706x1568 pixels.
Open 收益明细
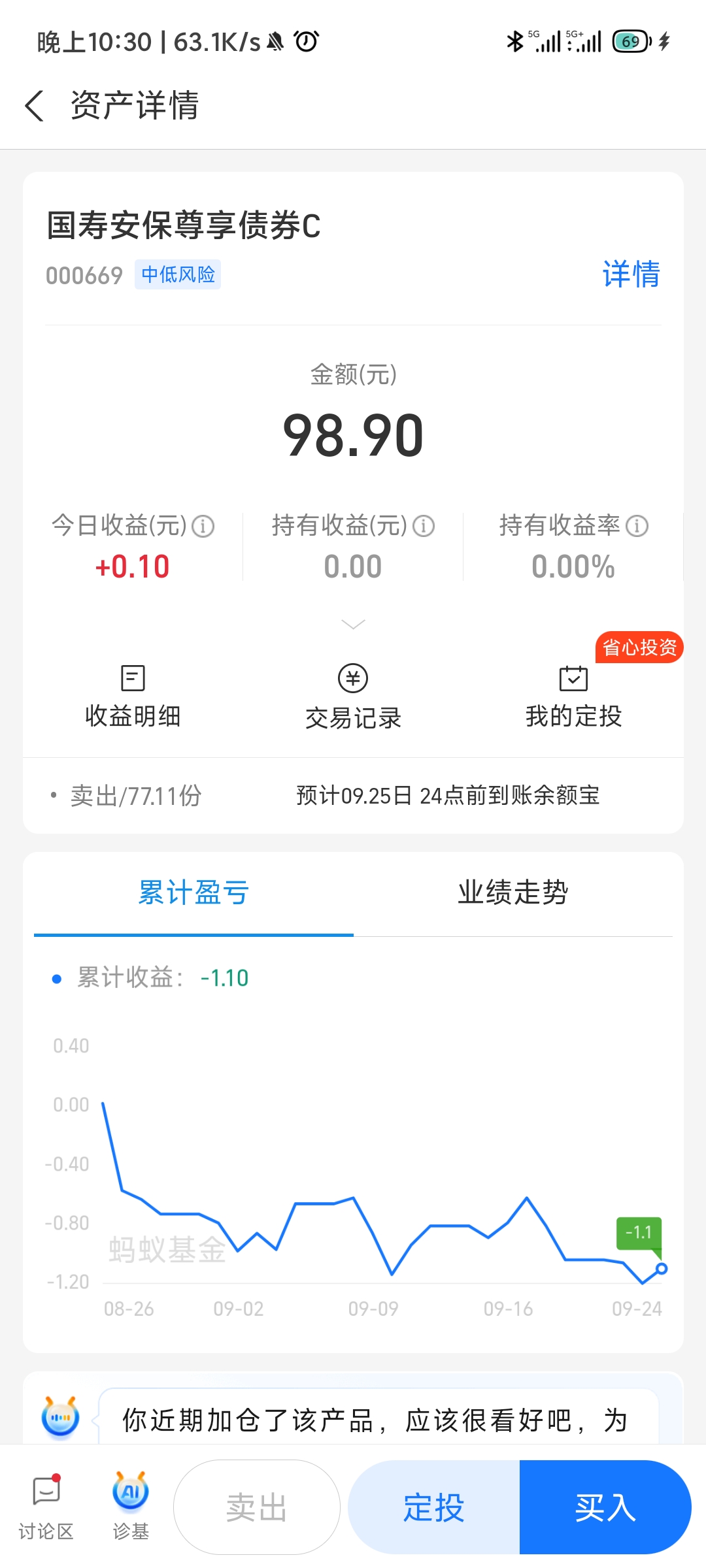click(133, 697)
